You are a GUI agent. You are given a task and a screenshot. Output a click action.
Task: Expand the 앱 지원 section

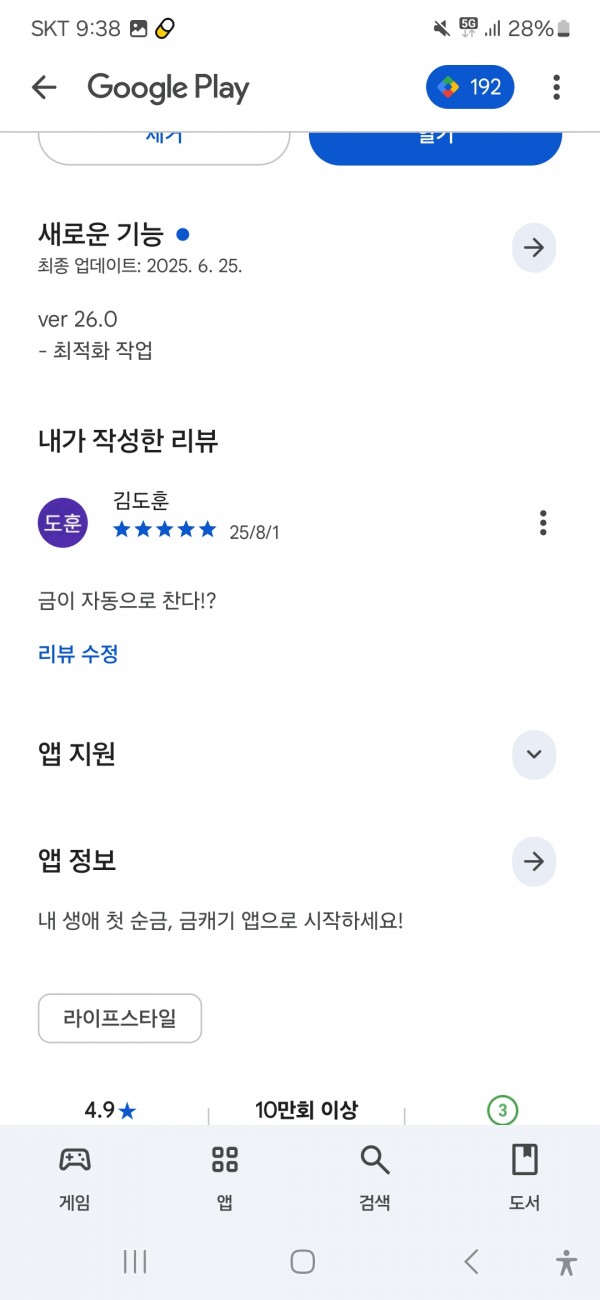click(534, 754)
